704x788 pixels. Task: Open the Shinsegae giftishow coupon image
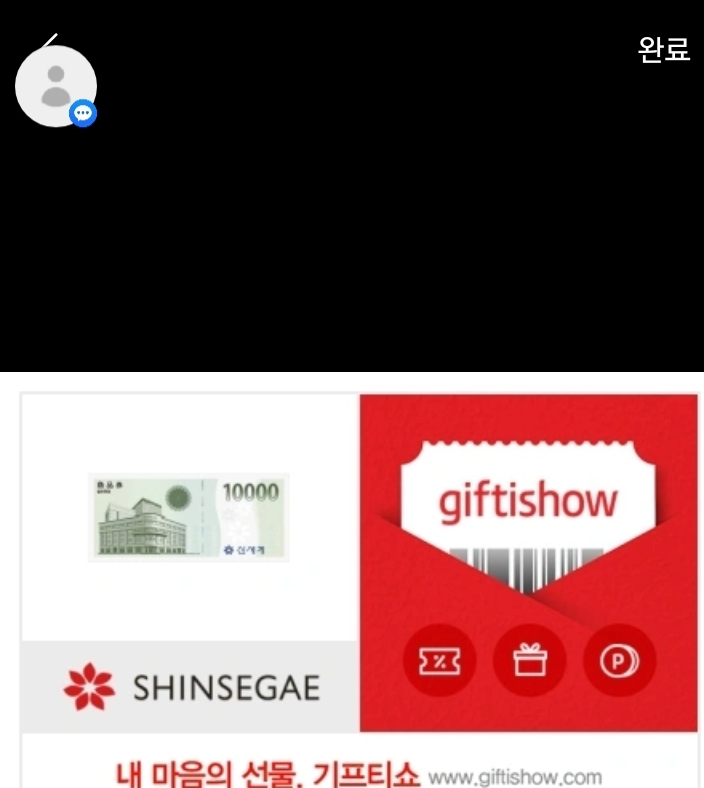click(359, 588)
